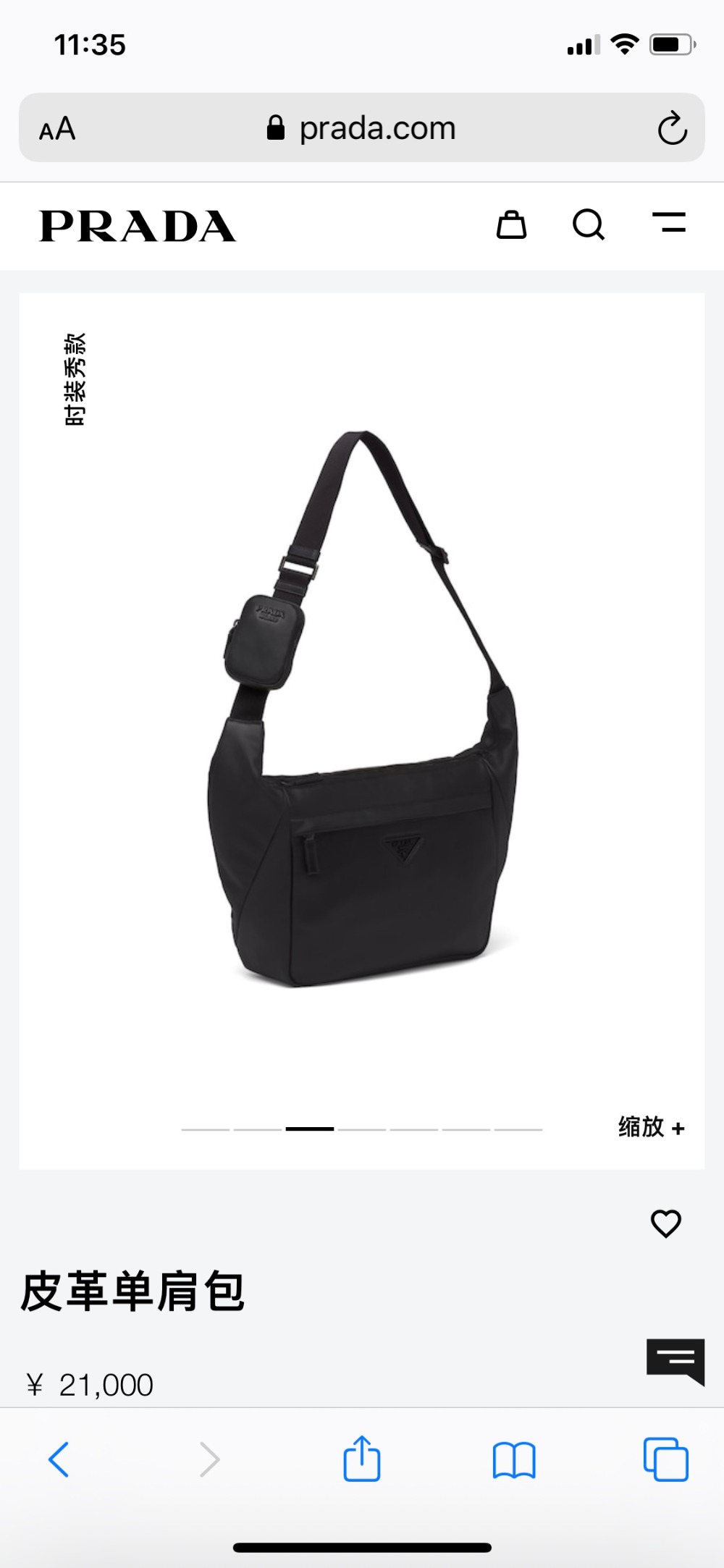Open the Prada site search
724x1568 pixels.
click(588, 225)
